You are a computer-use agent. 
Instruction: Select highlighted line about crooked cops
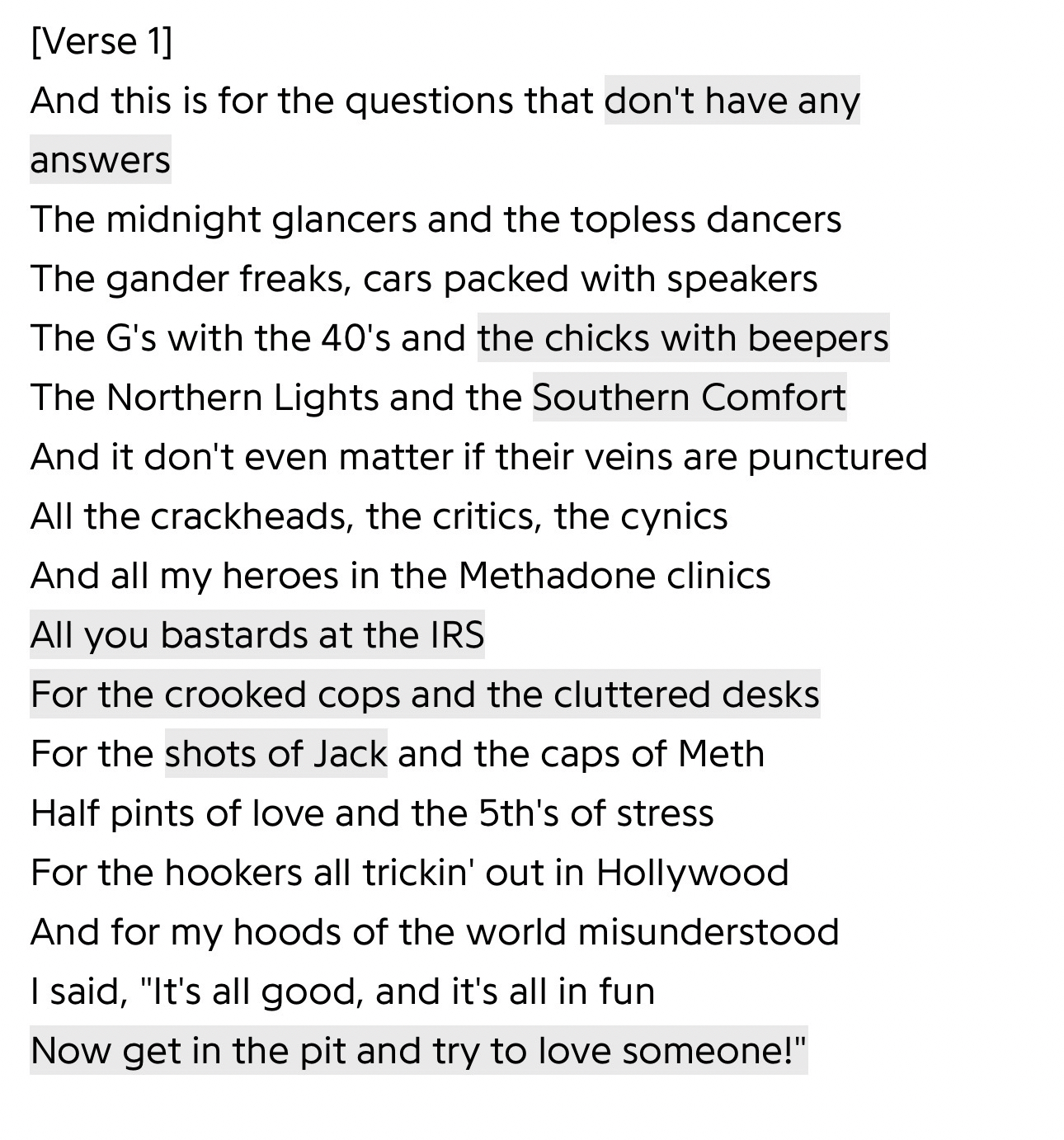click(x=425, y=695)
